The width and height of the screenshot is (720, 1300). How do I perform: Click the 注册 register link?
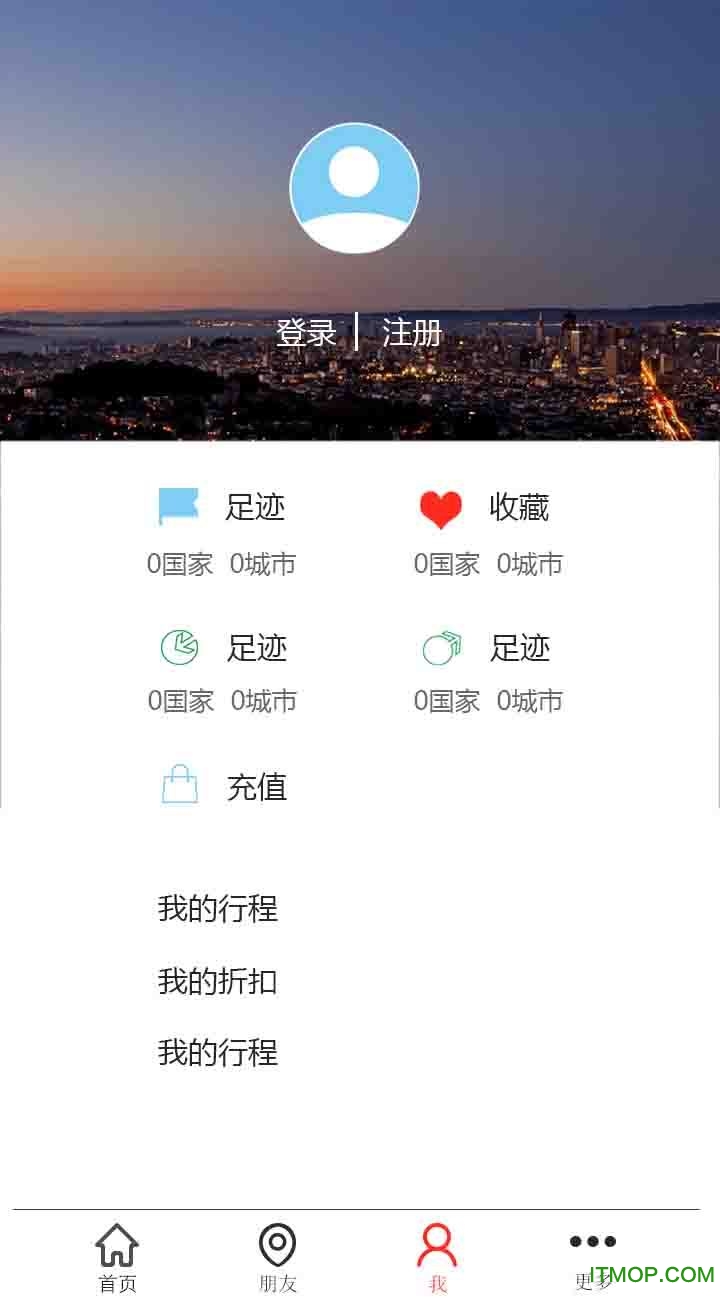click(410, 331)
